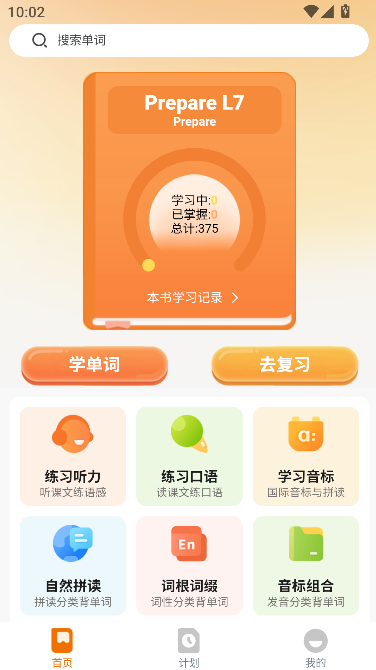Choose the 词根词缀 word roots card

tap(189, 566)
